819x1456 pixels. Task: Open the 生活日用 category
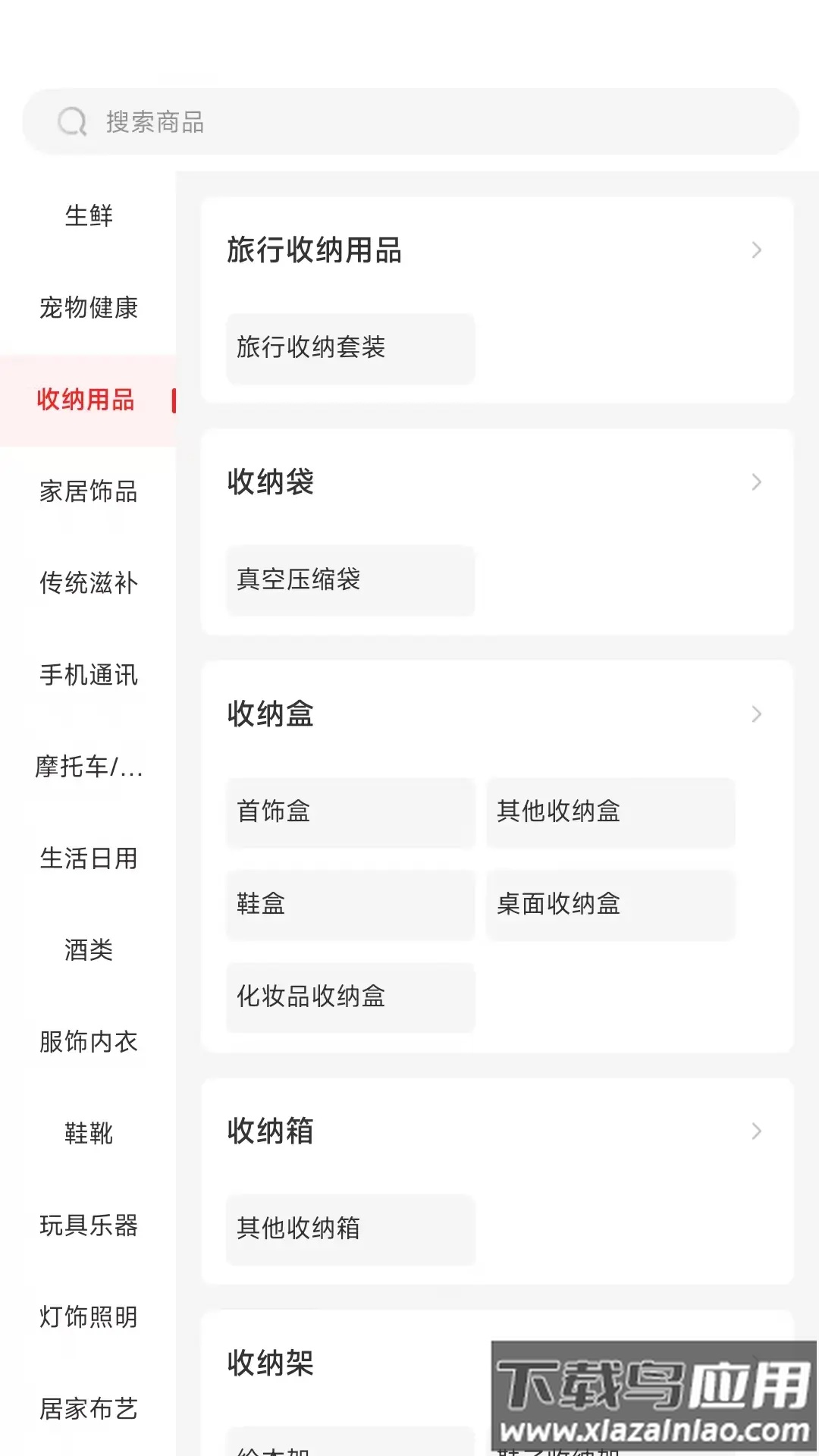click(88, 860)
